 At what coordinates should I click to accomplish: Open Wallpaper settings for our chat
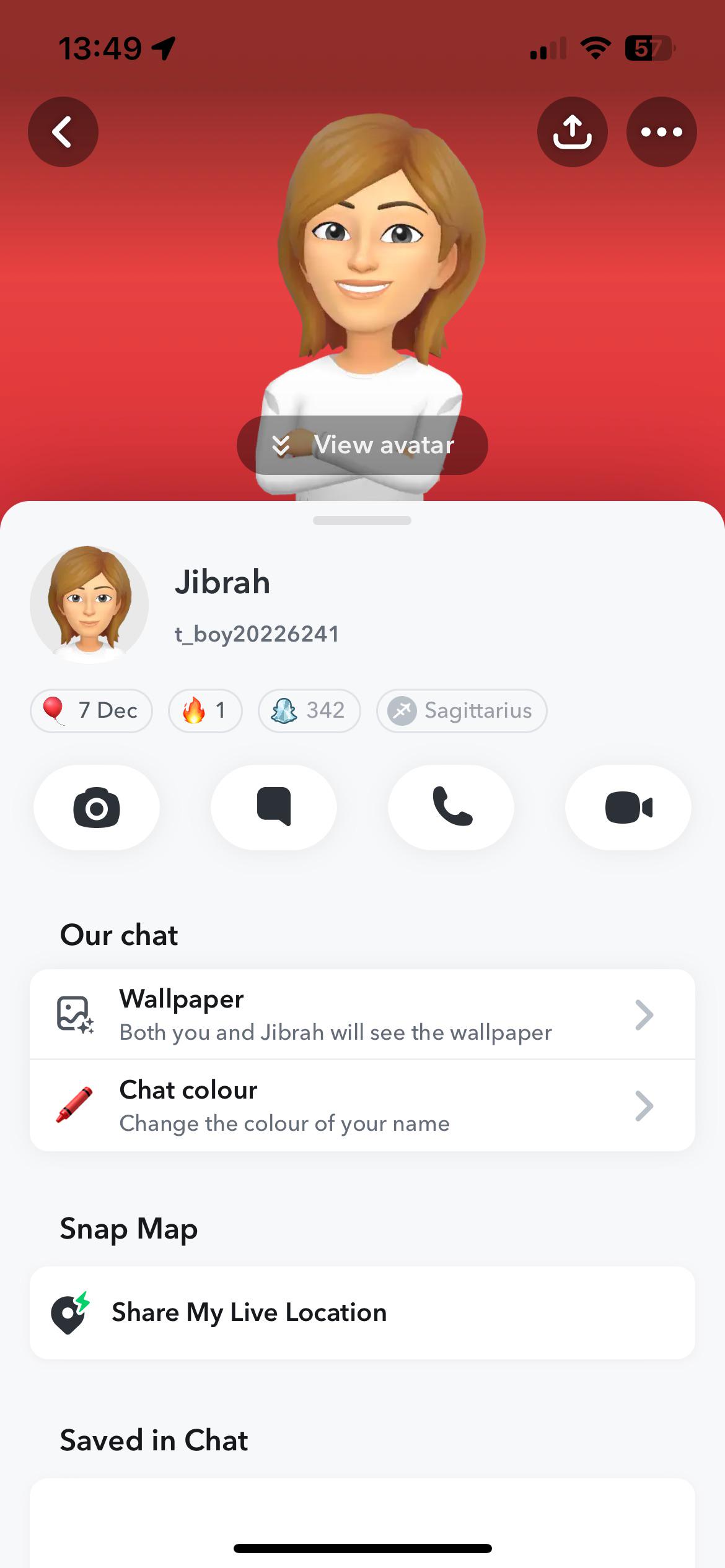[x=362, y=1014]
